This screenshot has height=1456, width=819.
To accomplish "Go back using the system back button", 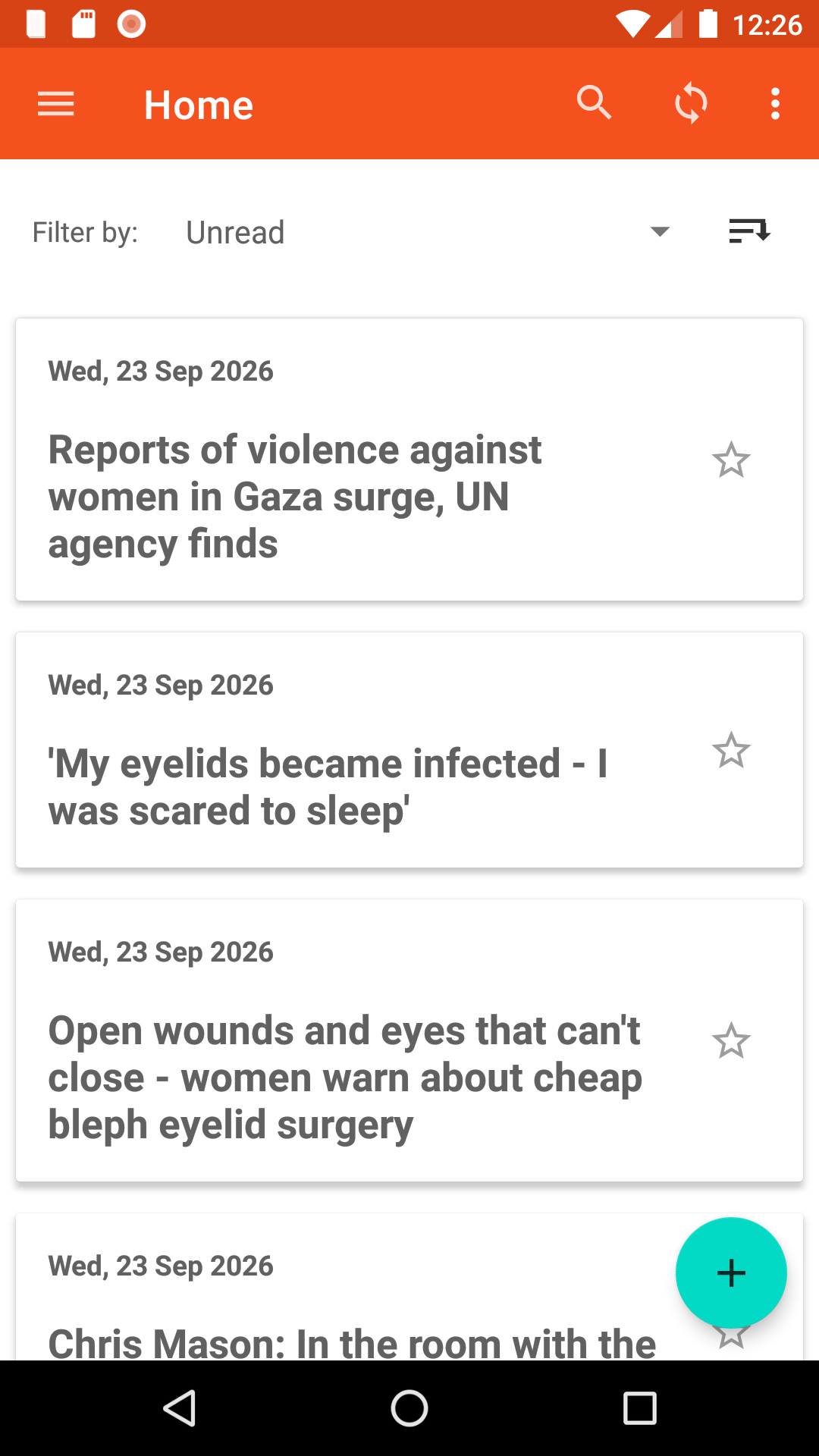I will pyautogui.click(x=180, y=1408).
